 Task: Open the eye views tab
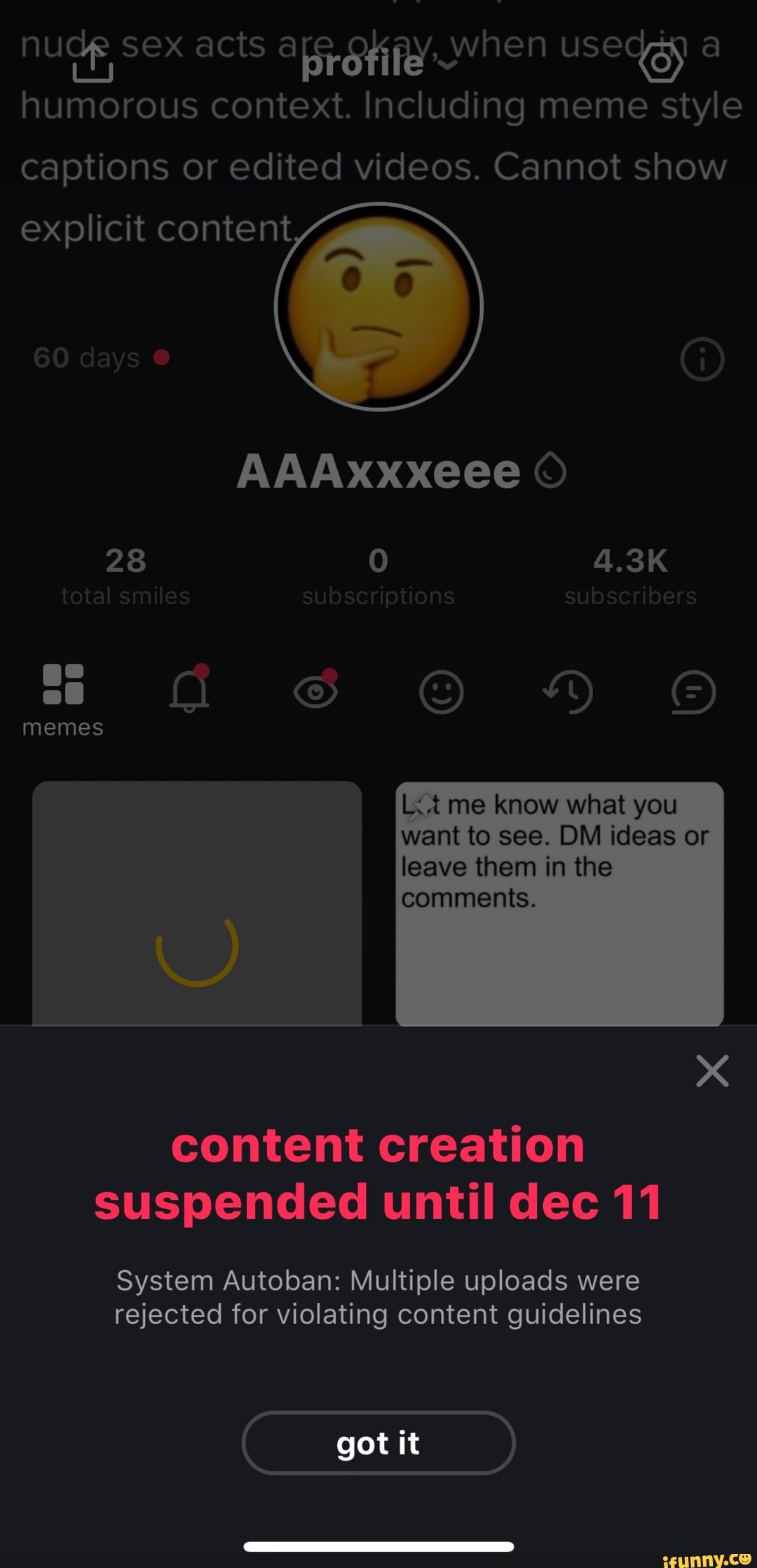pyautogui.click(x=315, y=691)
